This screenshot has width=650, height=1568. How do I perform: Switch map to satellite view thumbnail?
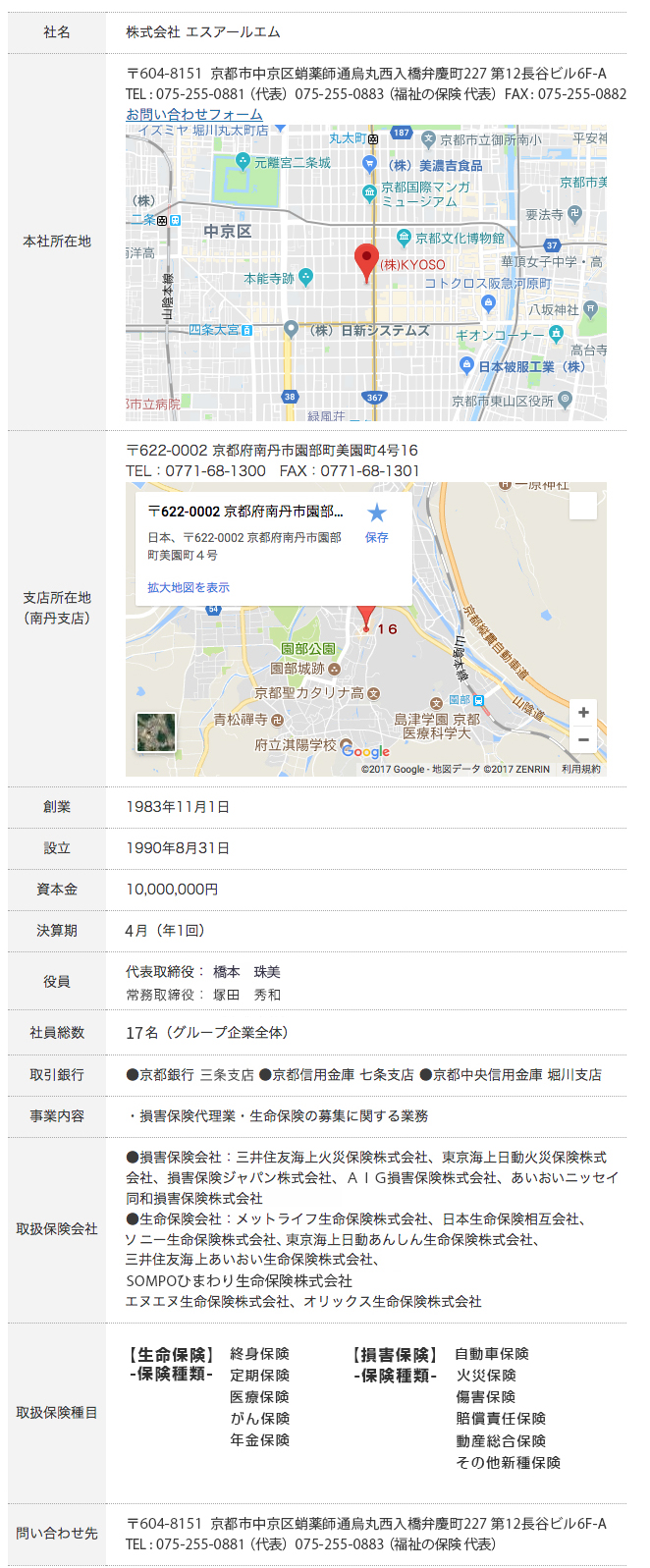[x=156, y=731]
